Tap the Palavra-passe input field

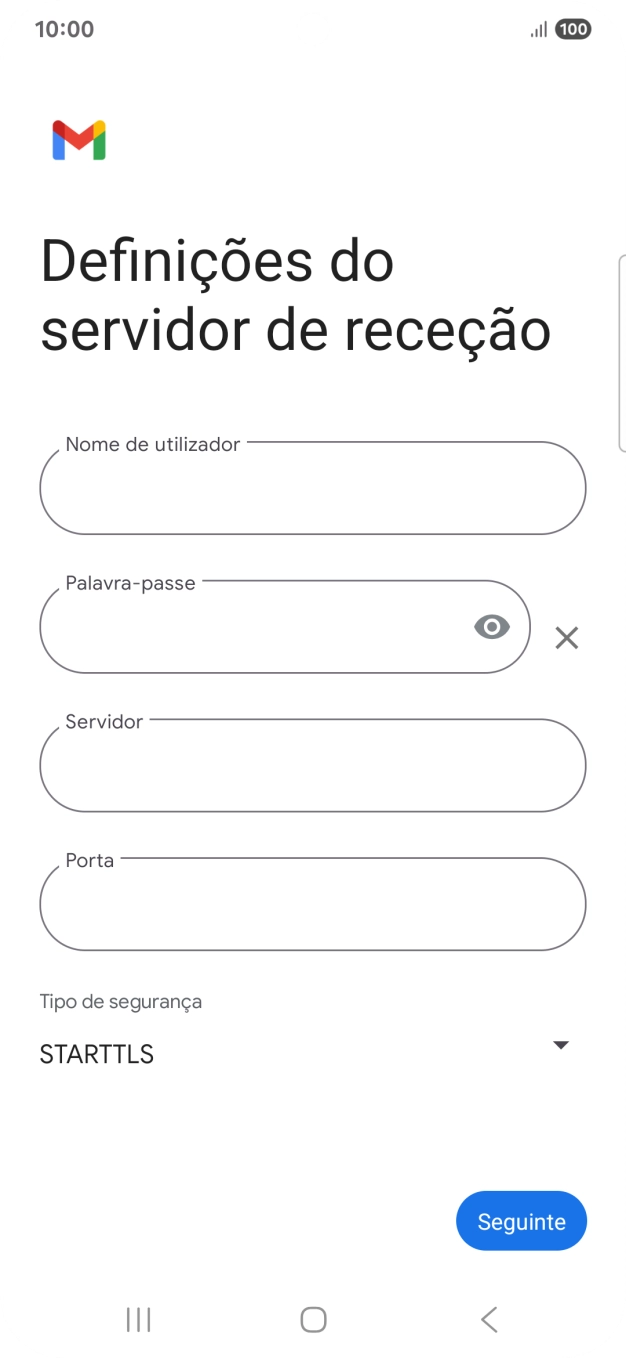tap(250, 628)
